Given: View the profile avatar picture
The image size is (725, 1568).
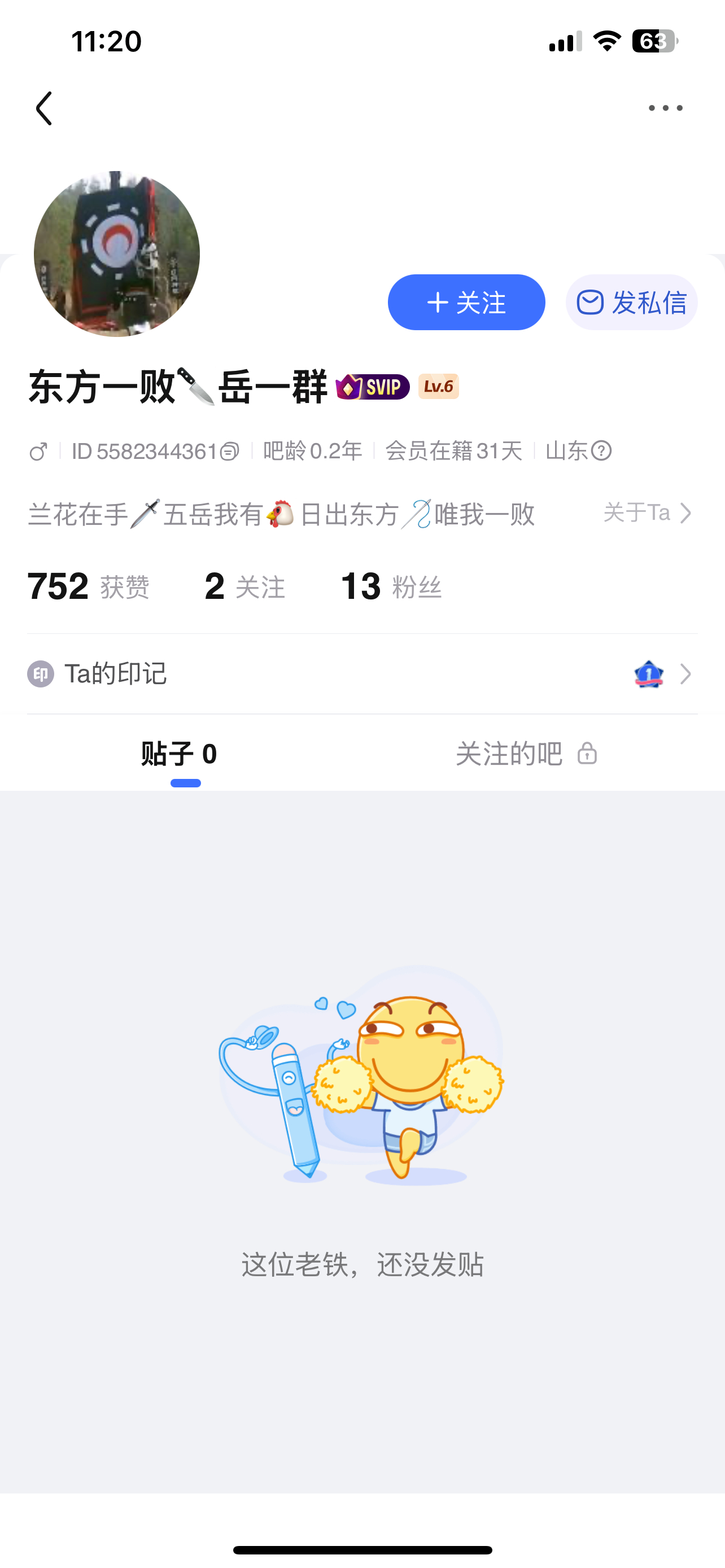Looking at the screenshot, I should (x=117, y=254).
